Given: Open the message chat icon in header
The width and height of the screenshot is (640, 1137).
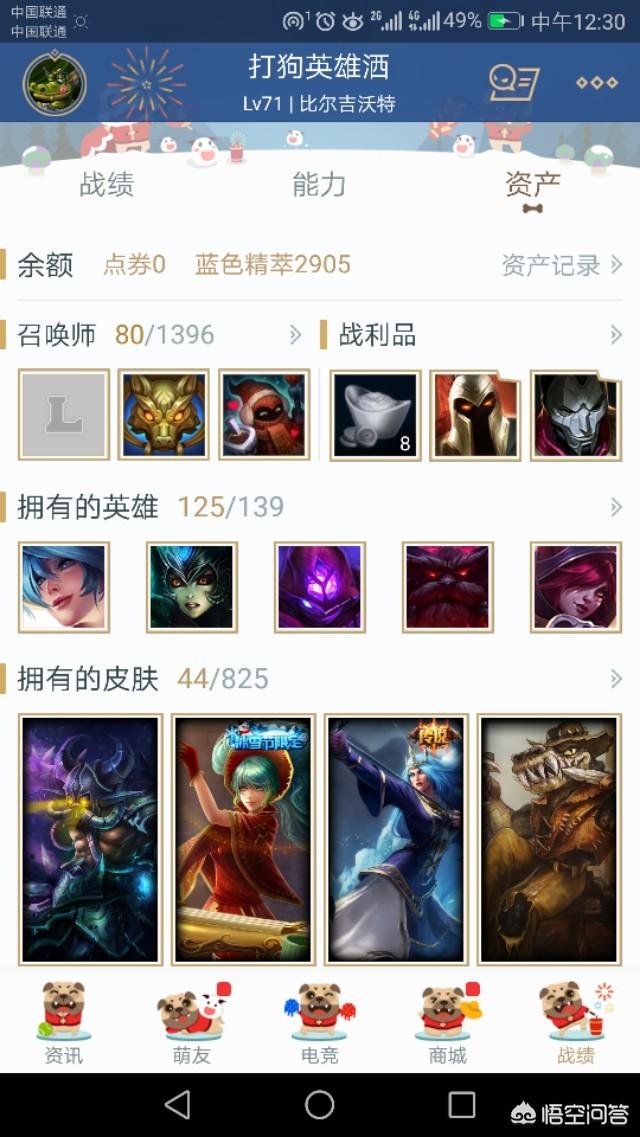Looking at the screenshot, I should pos(513,83).
